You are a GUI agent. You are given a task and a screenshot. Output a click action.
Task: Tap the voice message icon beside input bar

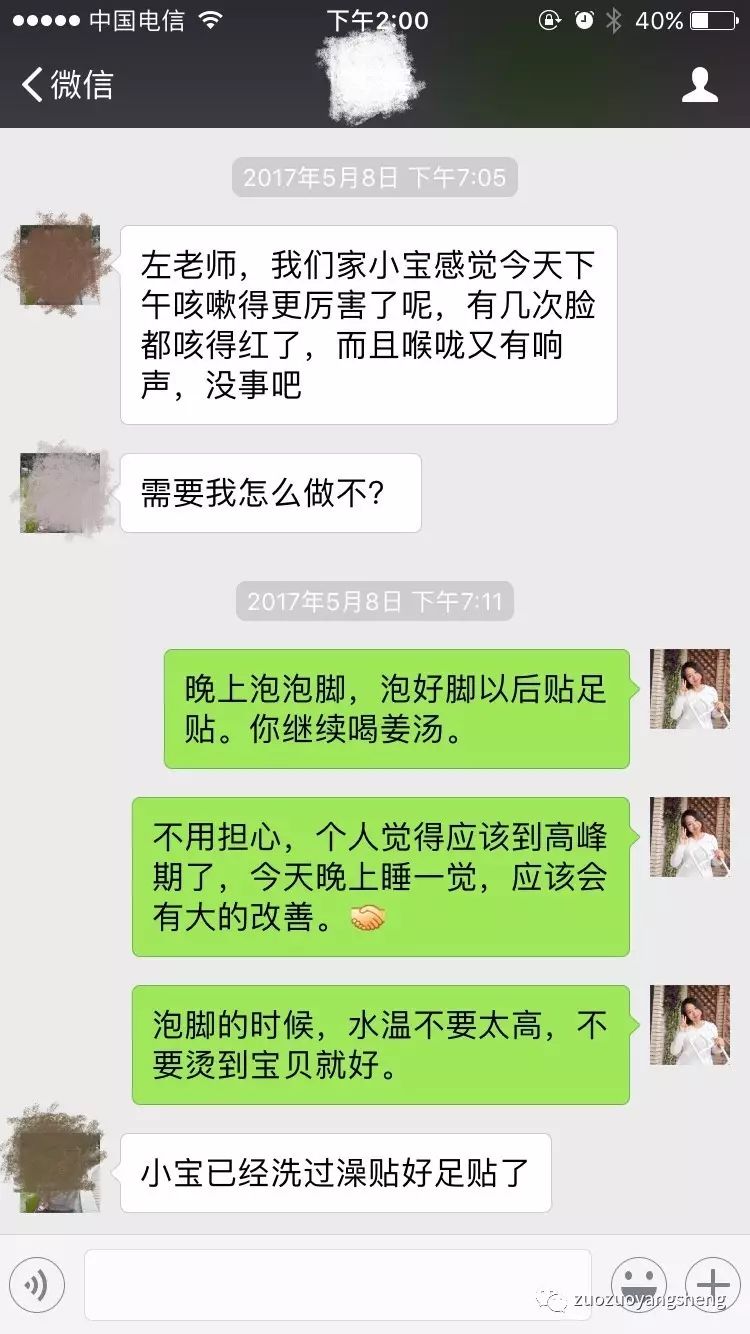tap(38, 1285)
